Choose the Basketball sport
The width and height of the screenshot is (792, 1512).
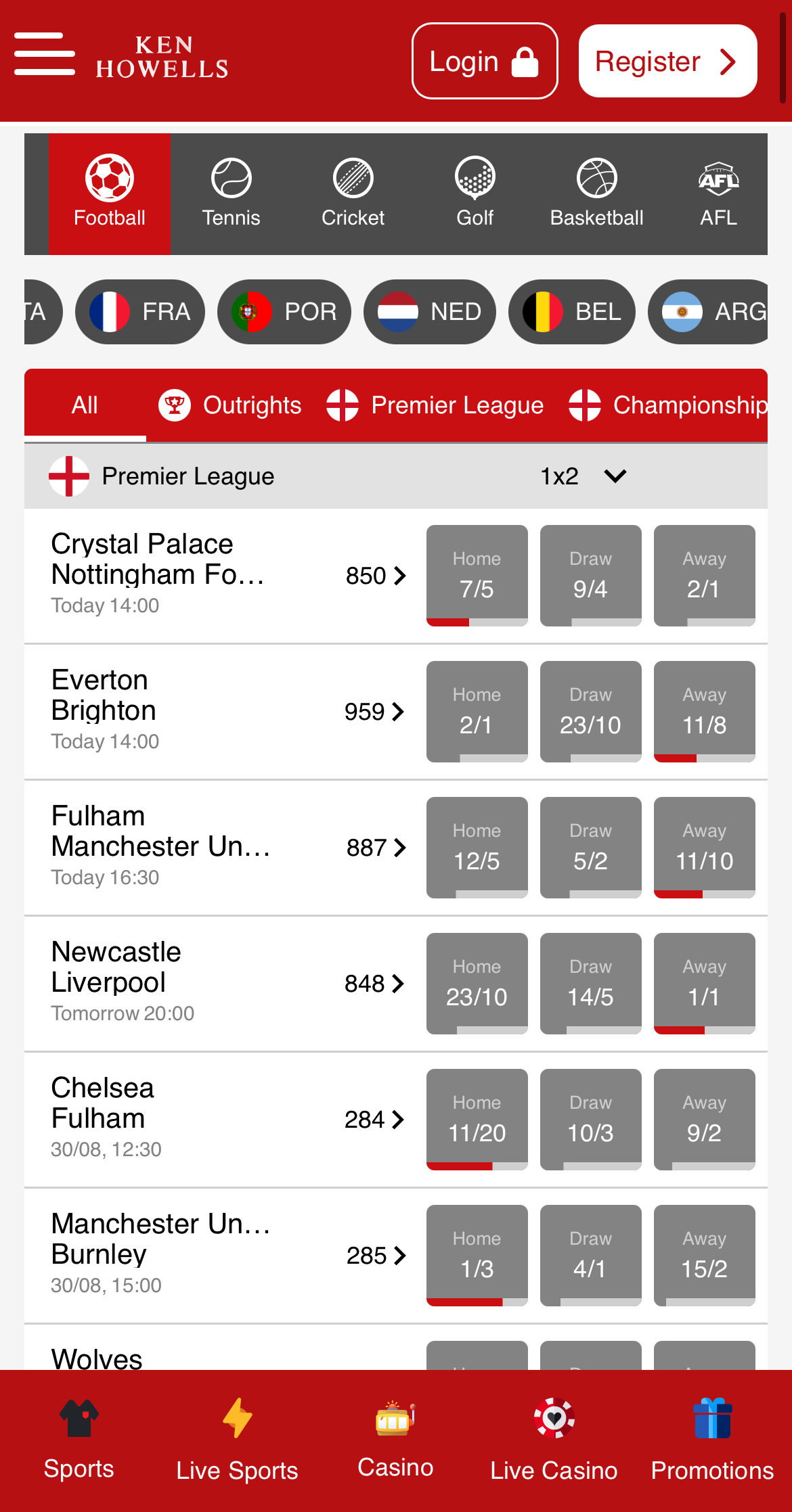[596, 194]
